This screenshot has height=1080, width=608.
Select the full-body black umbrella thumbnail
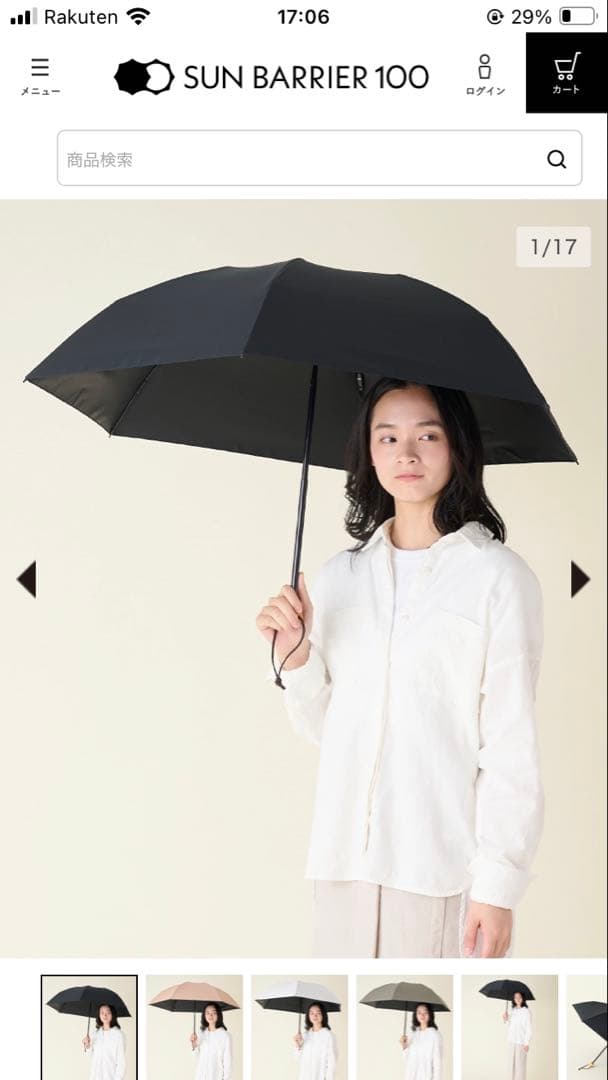510,1027
